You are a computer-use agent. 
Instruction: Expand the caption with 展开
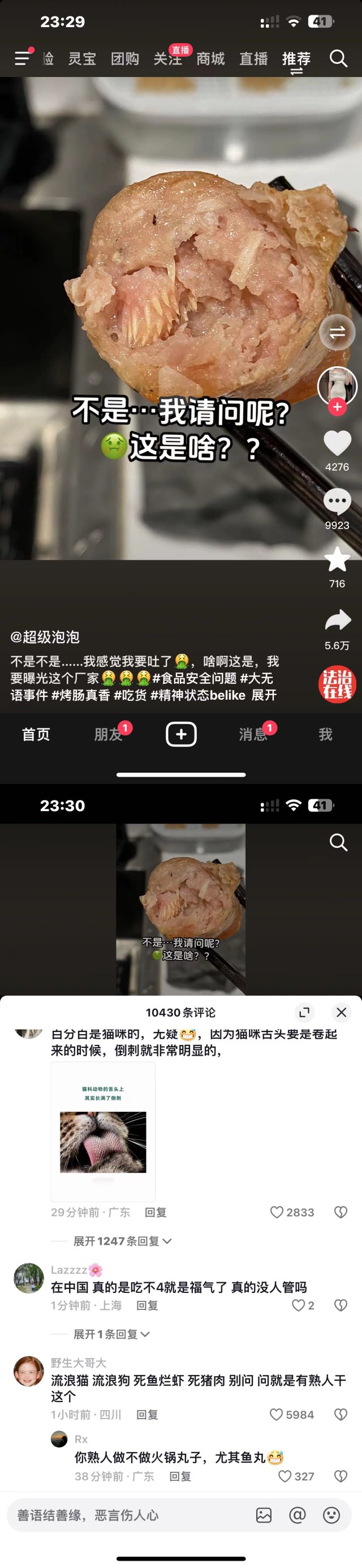coord(264,695)
